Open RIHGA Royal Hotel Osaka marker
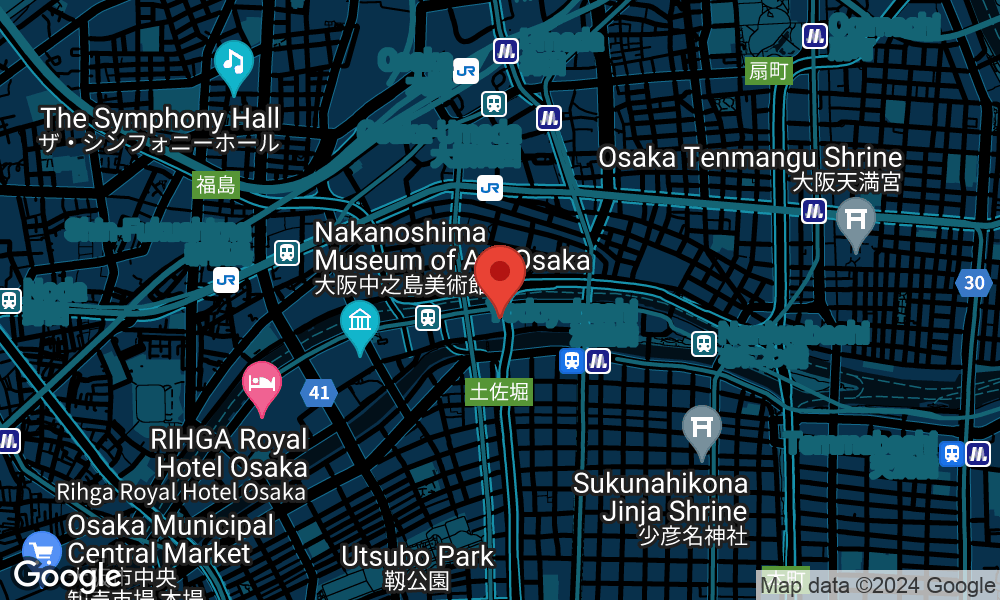 click(262, 384)
